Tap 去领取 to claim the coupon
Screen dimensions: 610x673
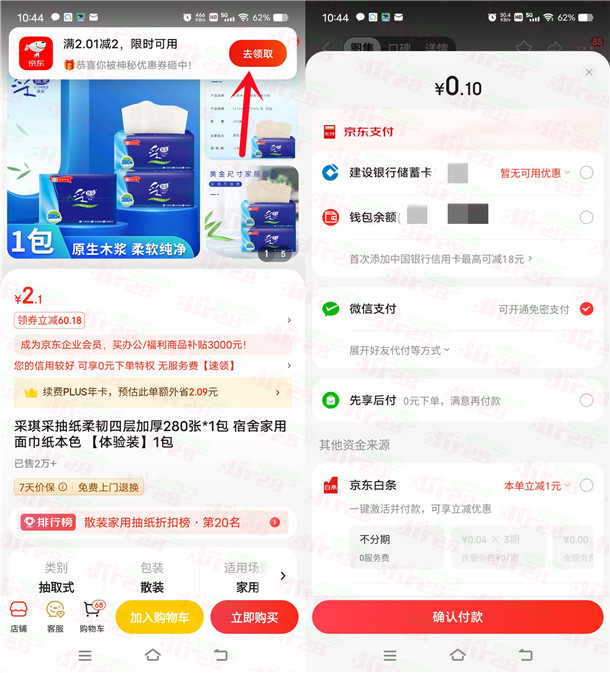point(257,53)
